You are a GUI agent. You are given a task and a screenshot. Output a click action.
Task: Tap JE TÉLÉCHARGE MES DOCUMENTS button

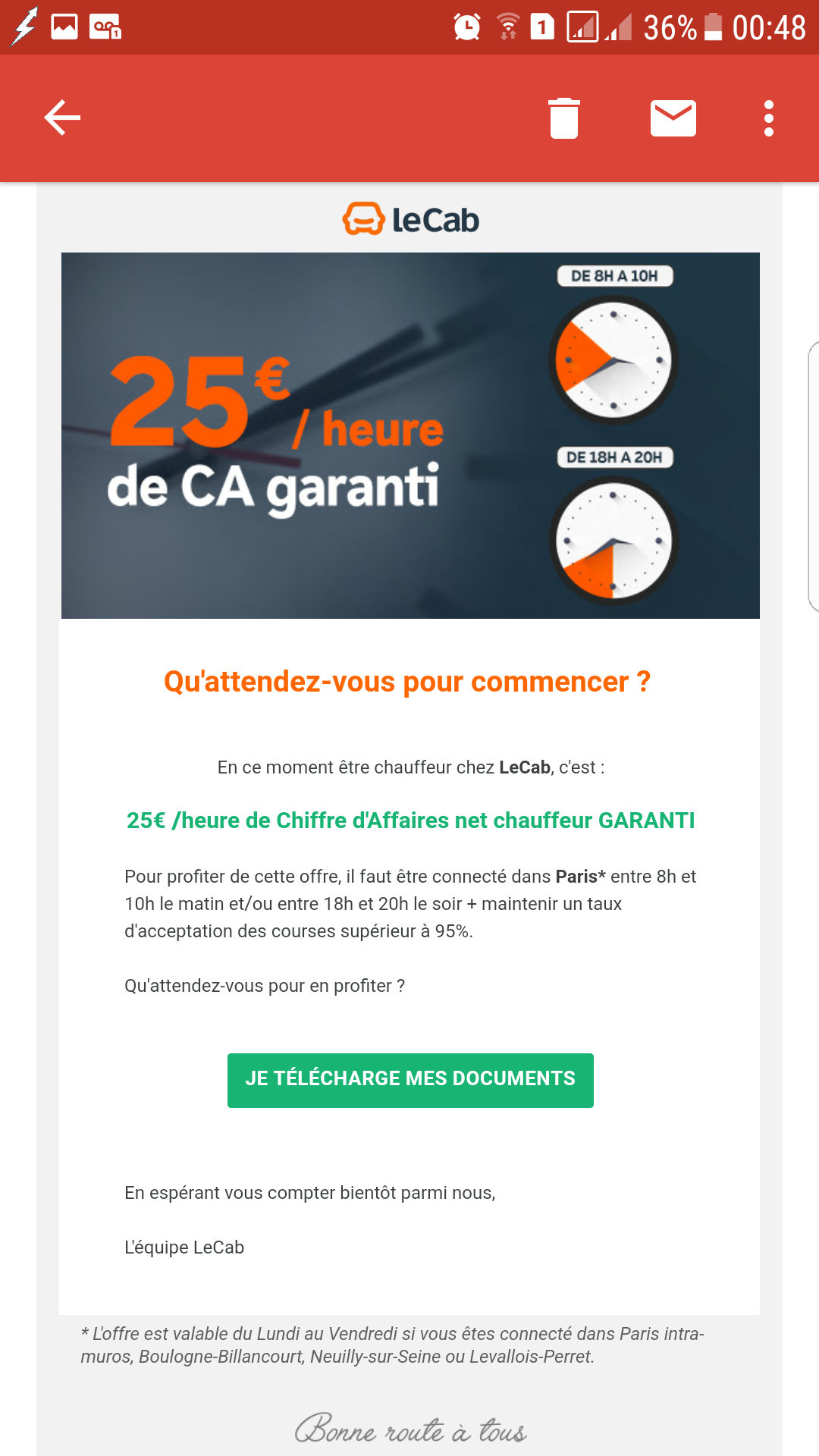(x=410, y=1080)
